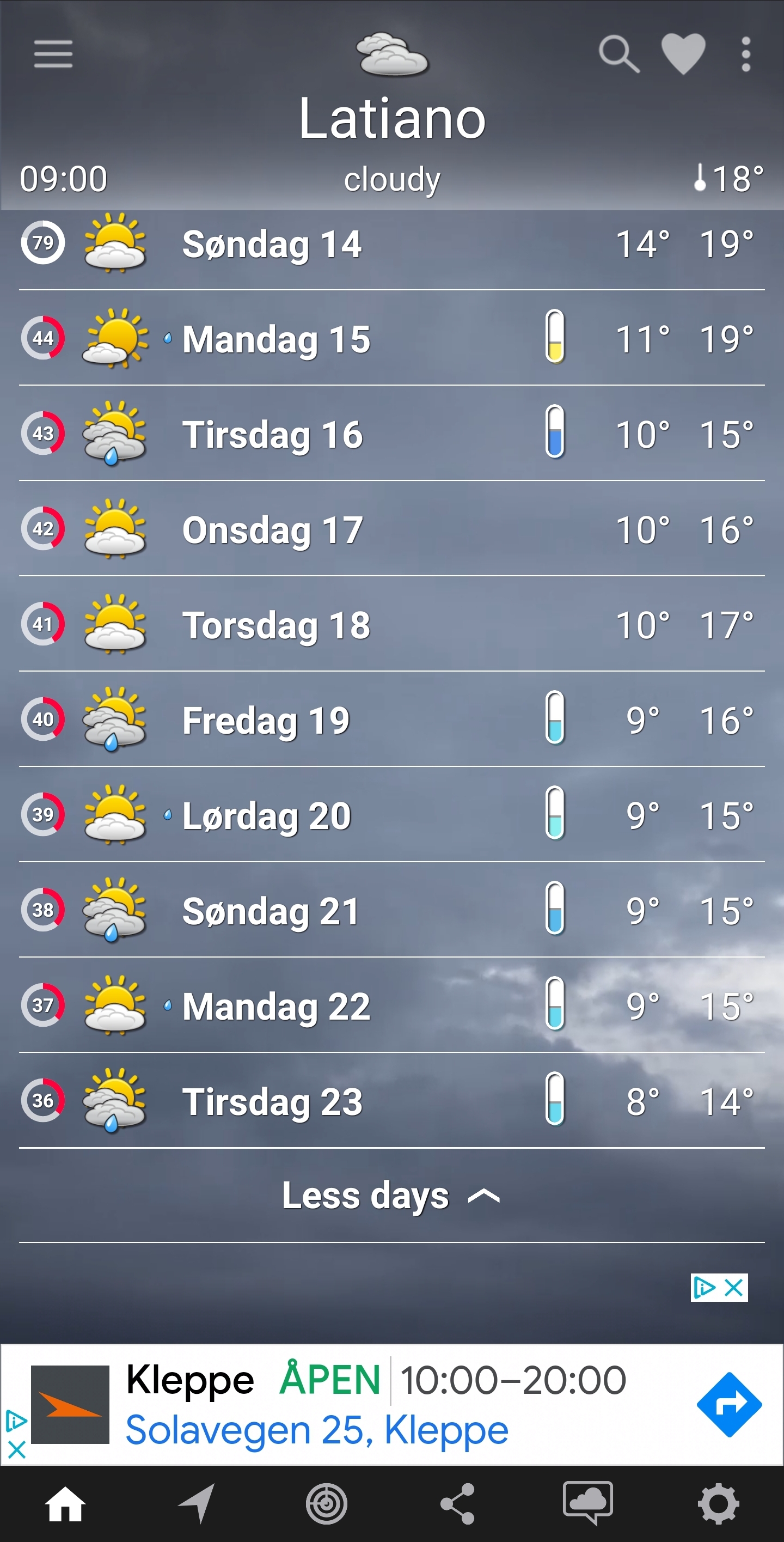Screen dimensions: 784x1542
Task: Open Lørdag 20 forecast row
Action: (391, 815)
